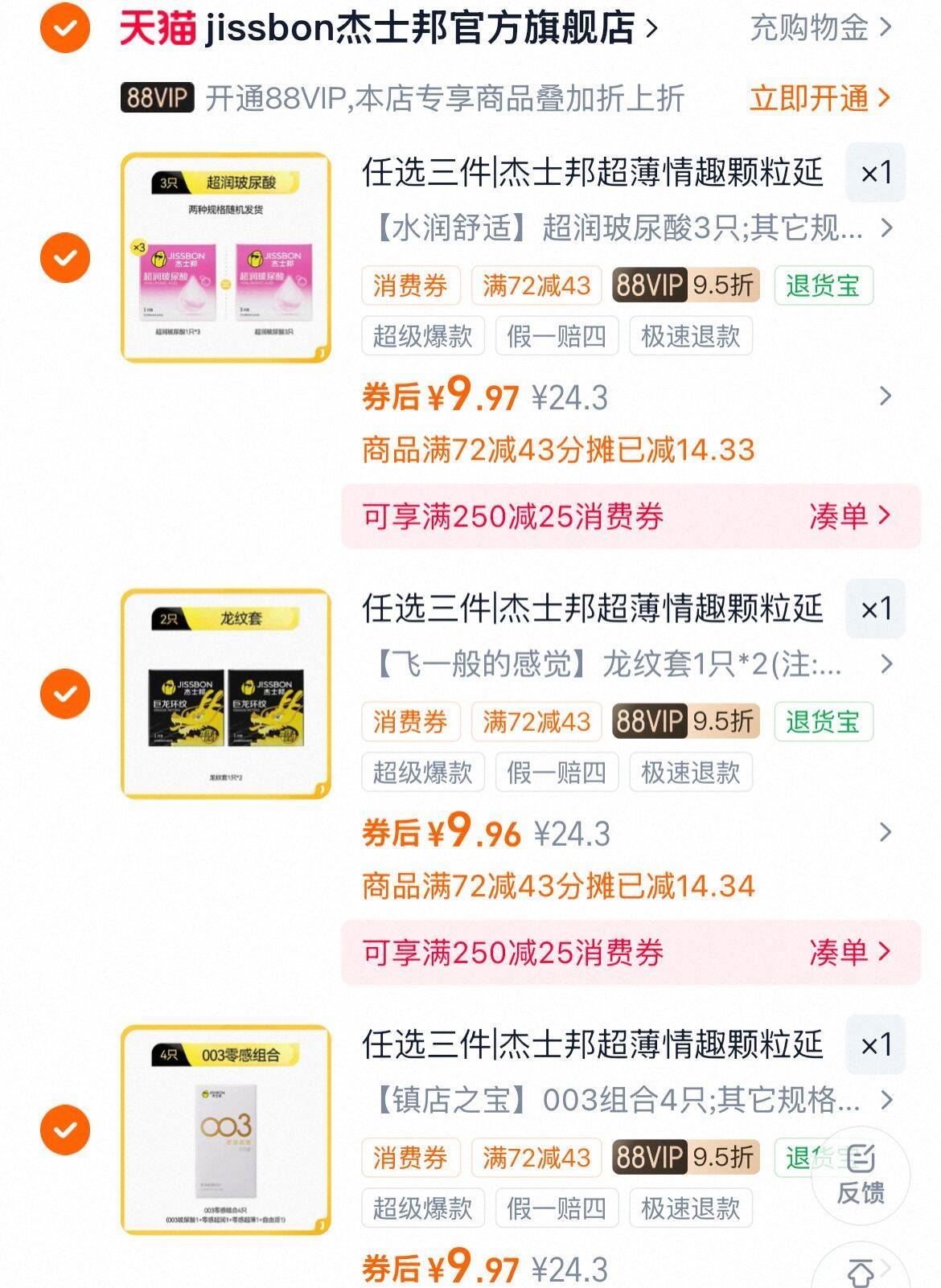This screenshot has width=941, height=1288.
Task: Expand price details for ¥9.96 龙纹套 item
Action: point(885,832)
